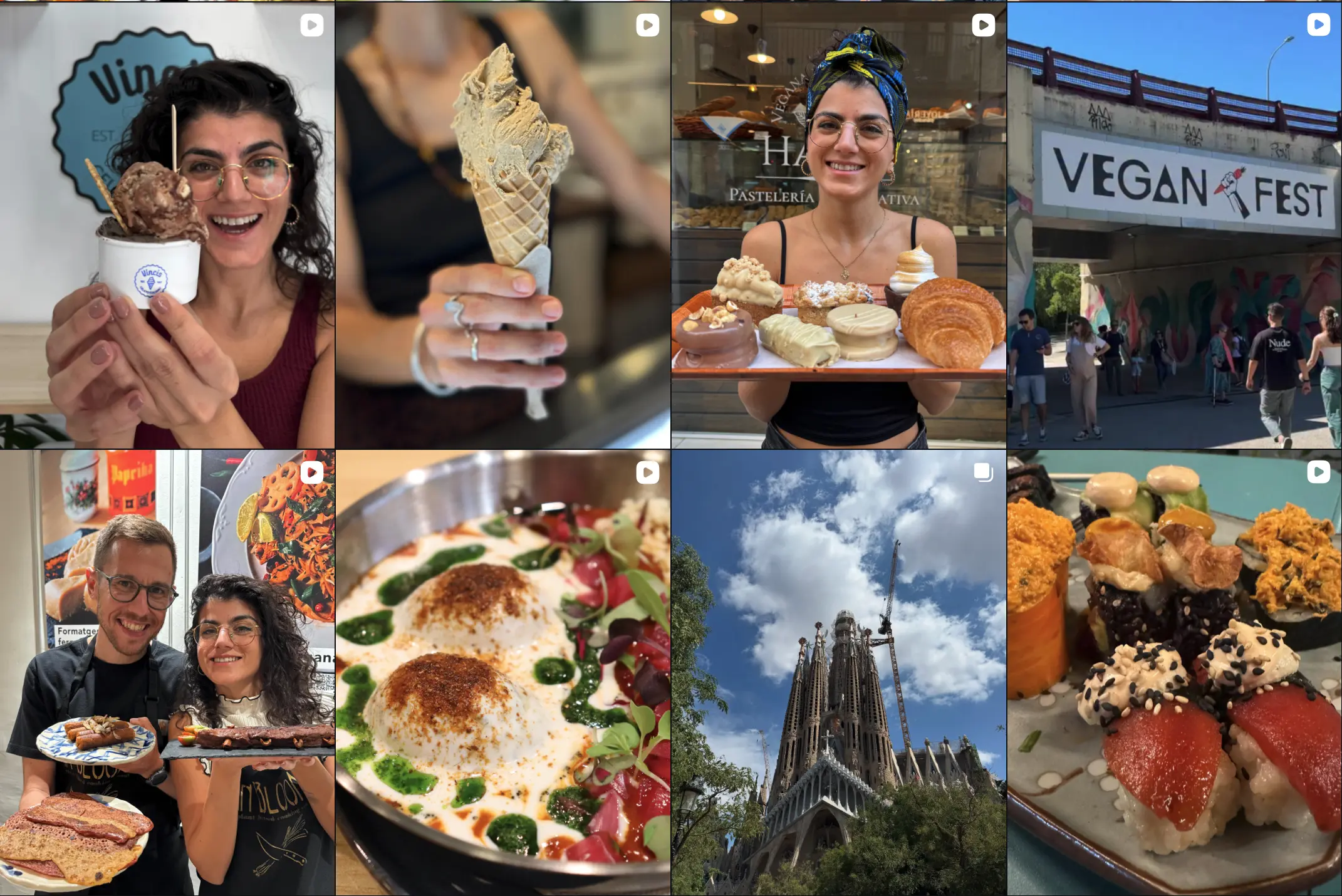Open the Sagrada Familia carousel post
The height and width of the screenshot is (896, 1342).
[x=838, y=672]
